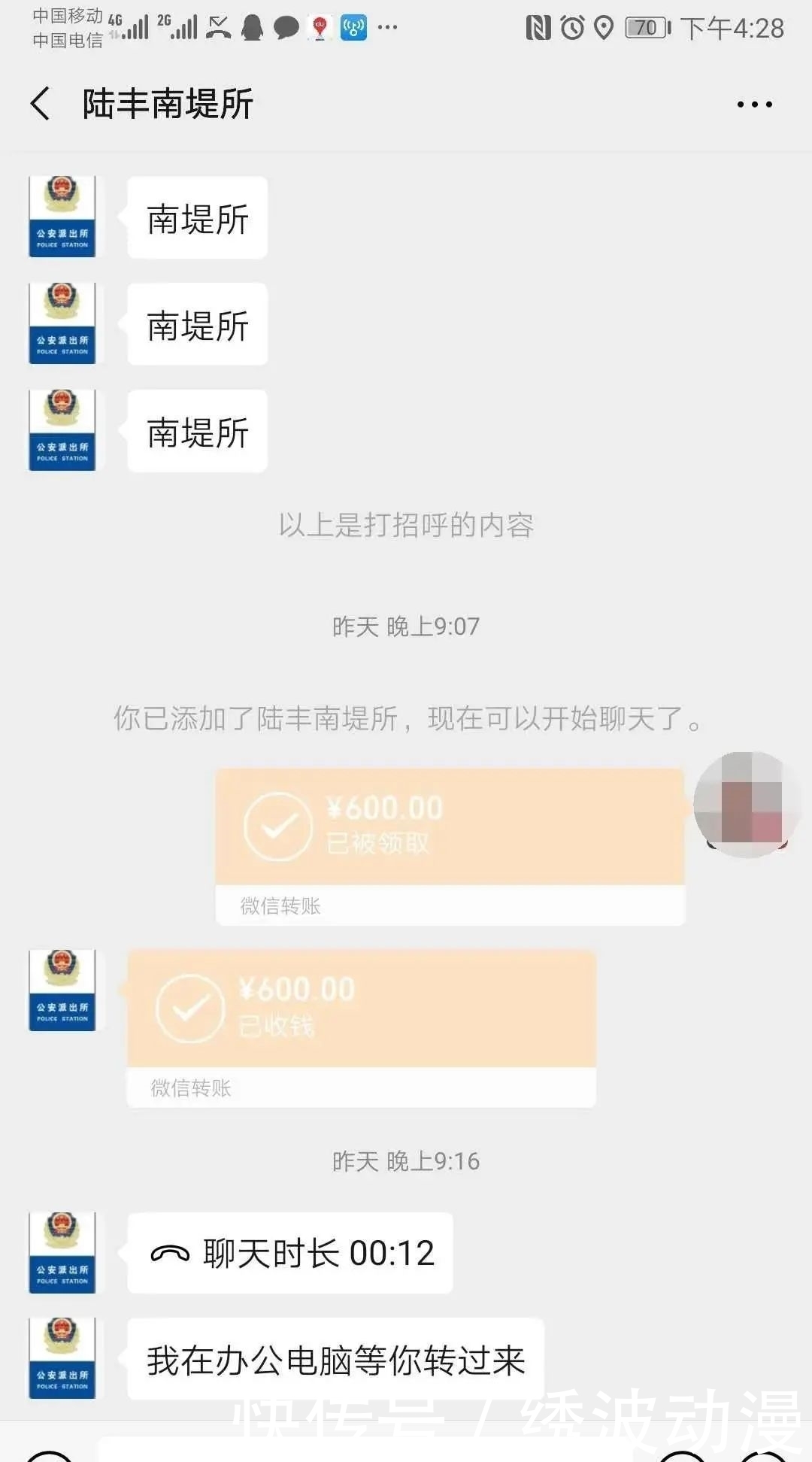Image resolution: width=812 pixels, height=1462 pixels.
Task: Tap the alarm clock status bar icon
Action: [x=572, y=26]
